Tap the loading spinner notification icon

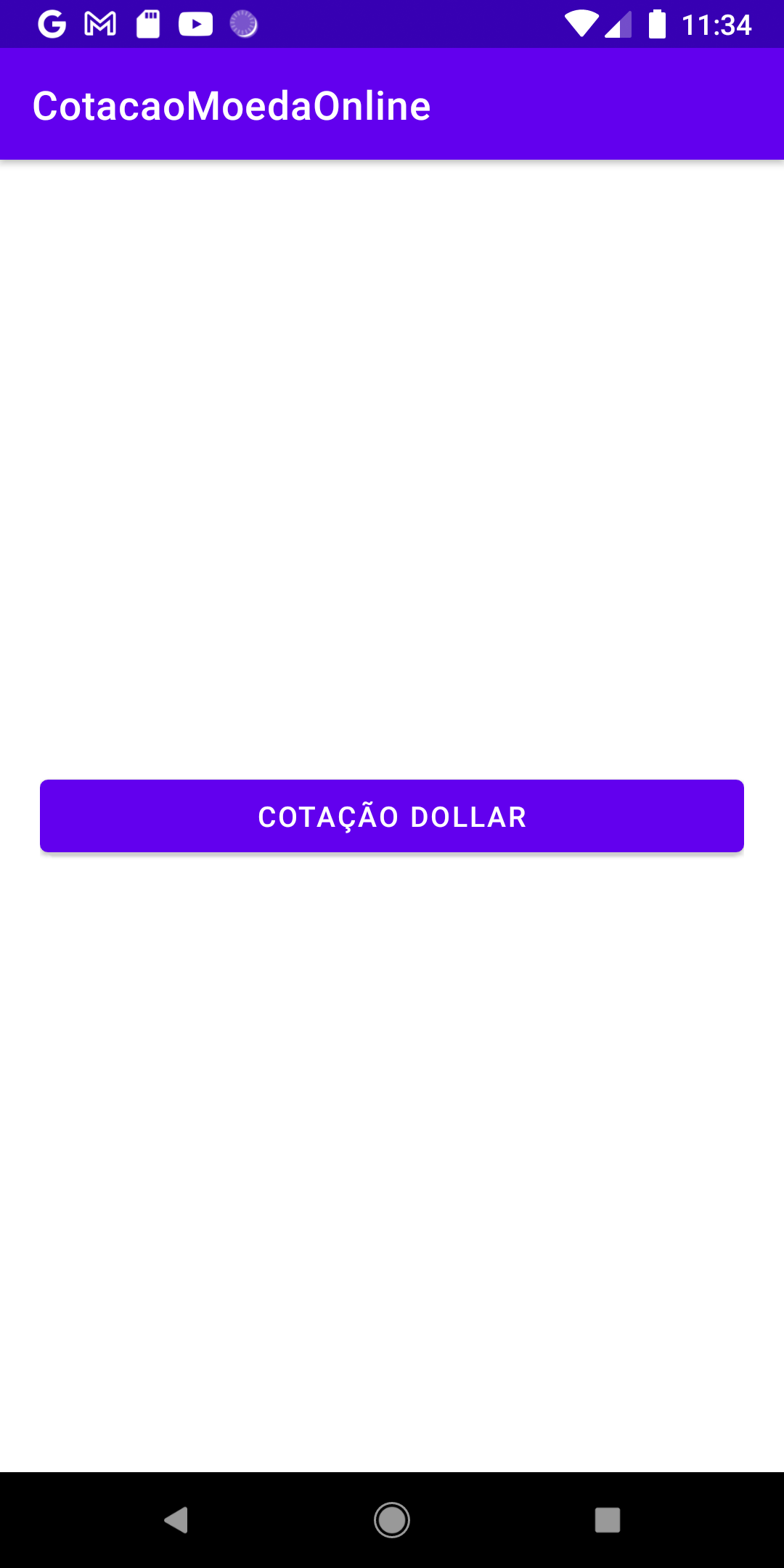coord(244,24)
